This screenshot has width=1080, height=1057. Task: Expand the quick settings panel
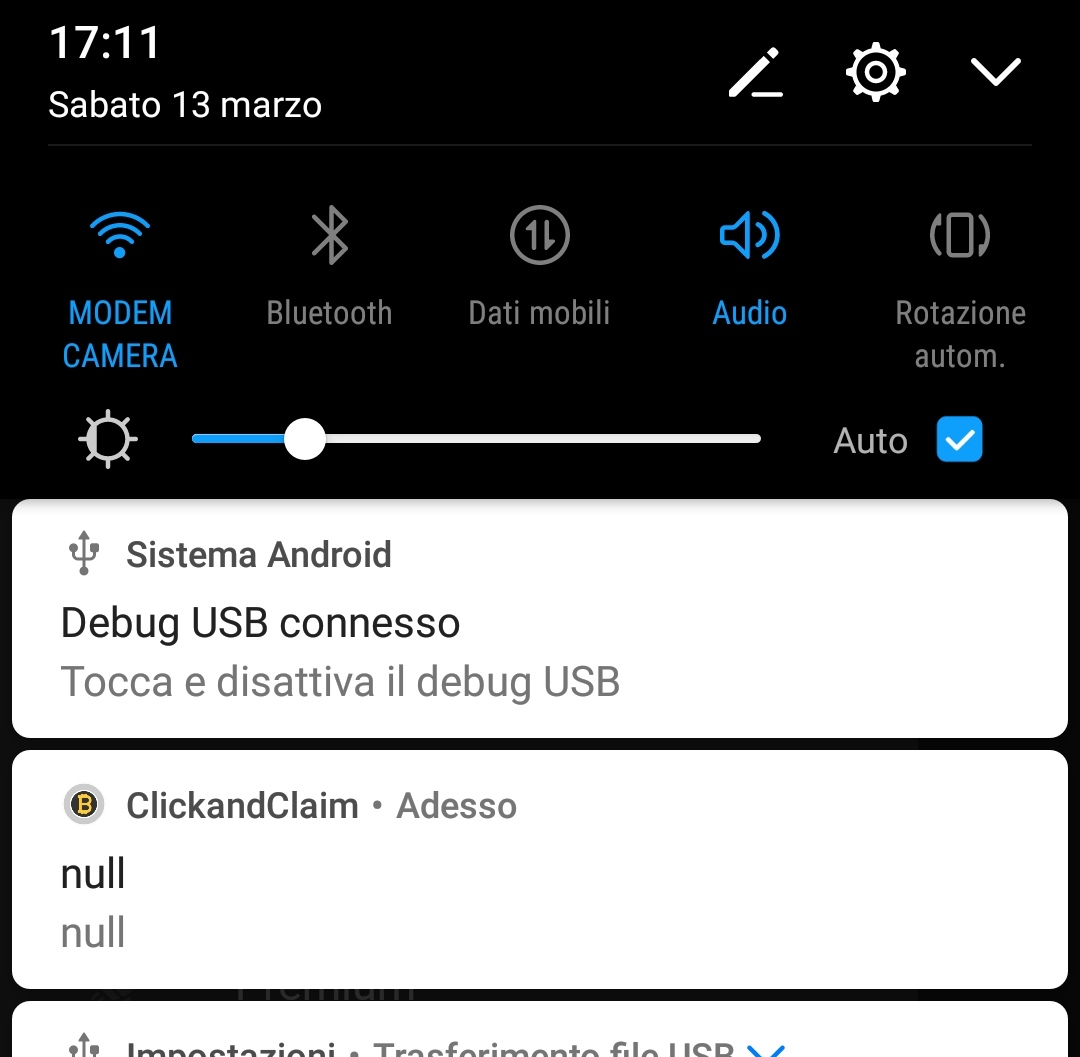(x=995, y=72)
